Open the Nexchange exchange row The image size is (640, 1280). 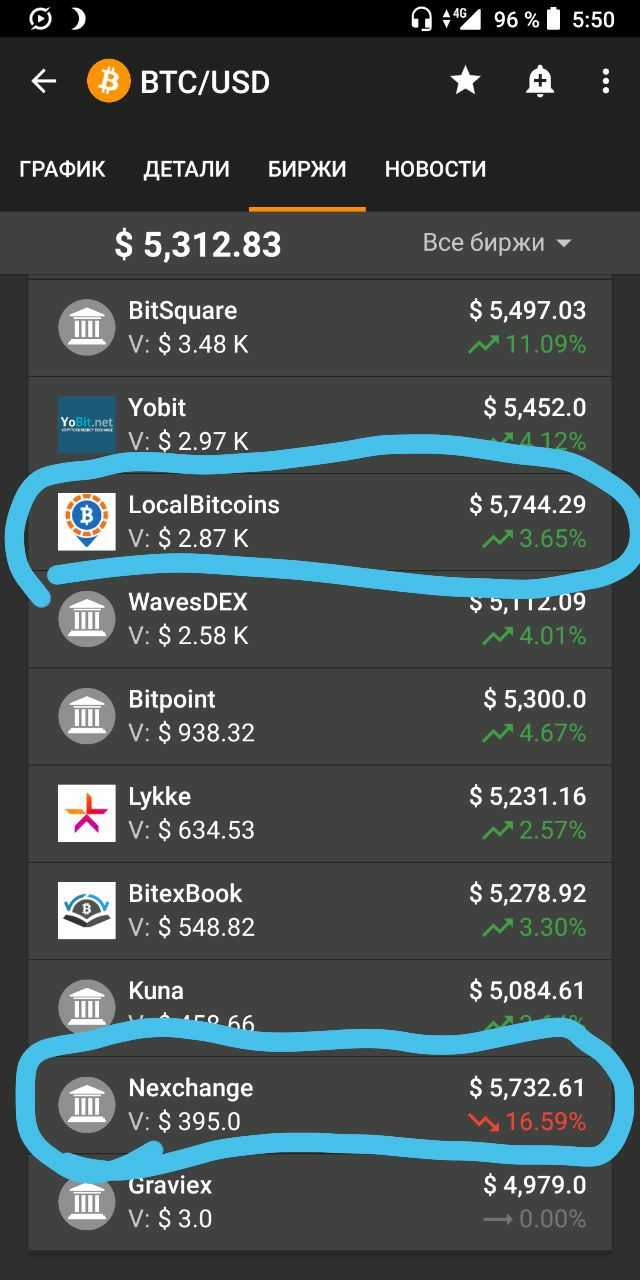[320, 1104]
